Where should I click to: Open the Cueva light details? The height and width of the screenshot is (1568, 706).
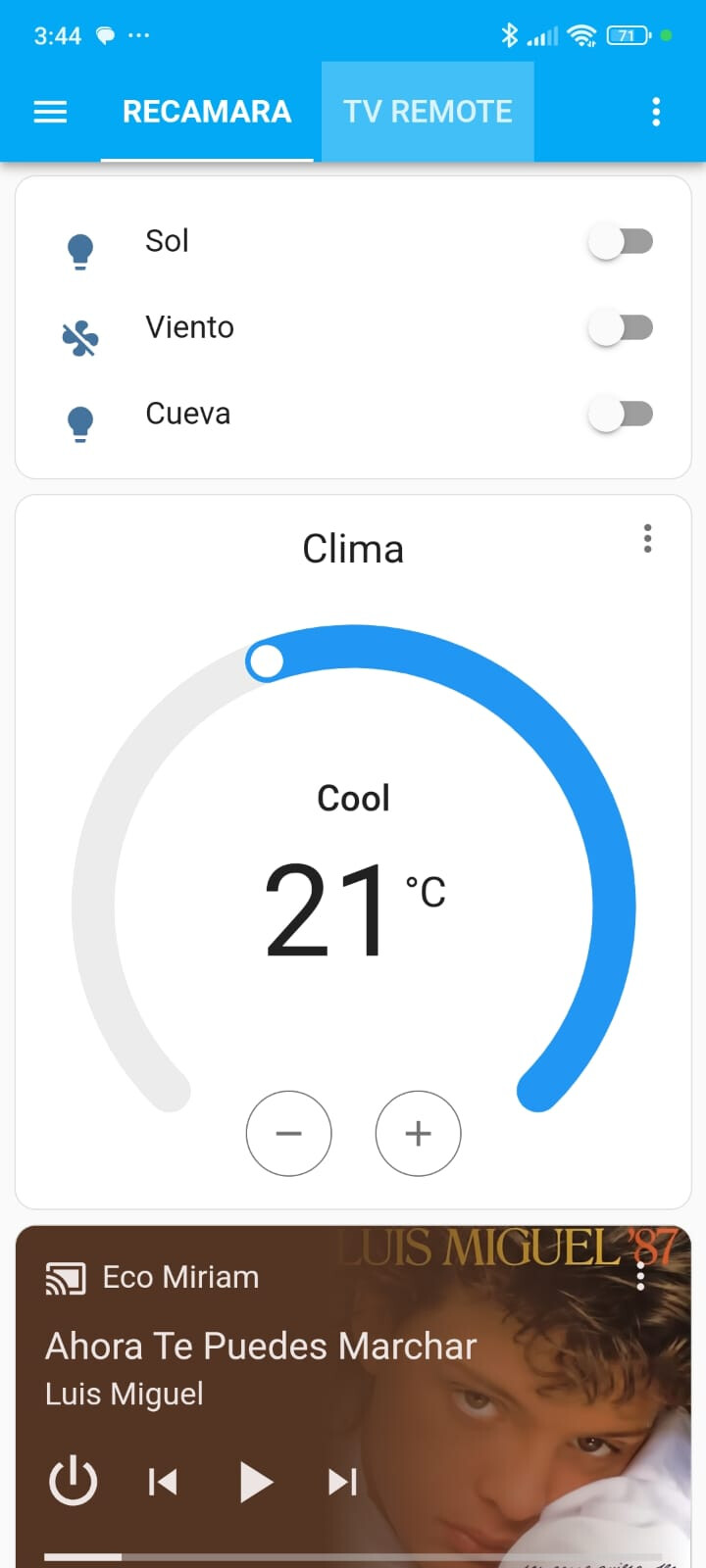point(187,414)
